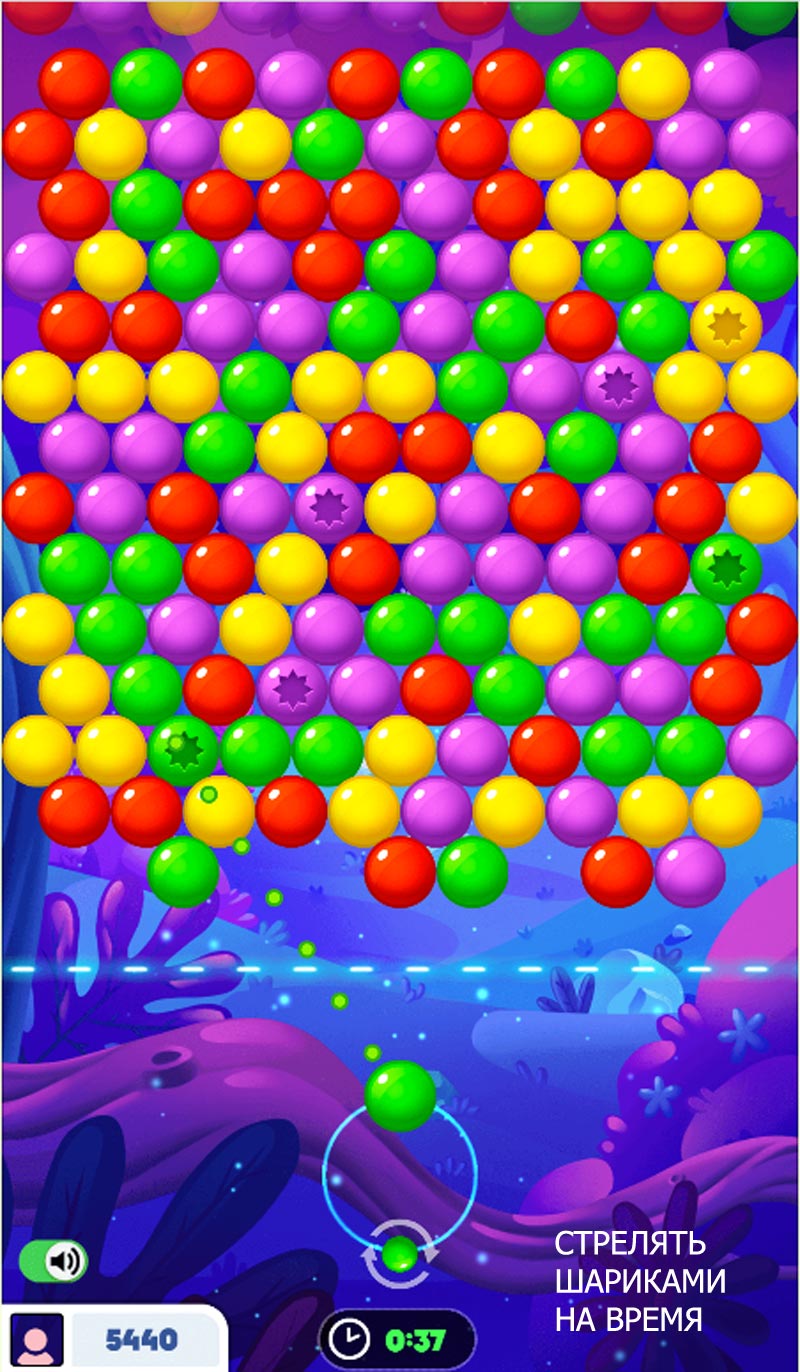
Task: Open the player profile avatar
Action: click(37, 1340)
